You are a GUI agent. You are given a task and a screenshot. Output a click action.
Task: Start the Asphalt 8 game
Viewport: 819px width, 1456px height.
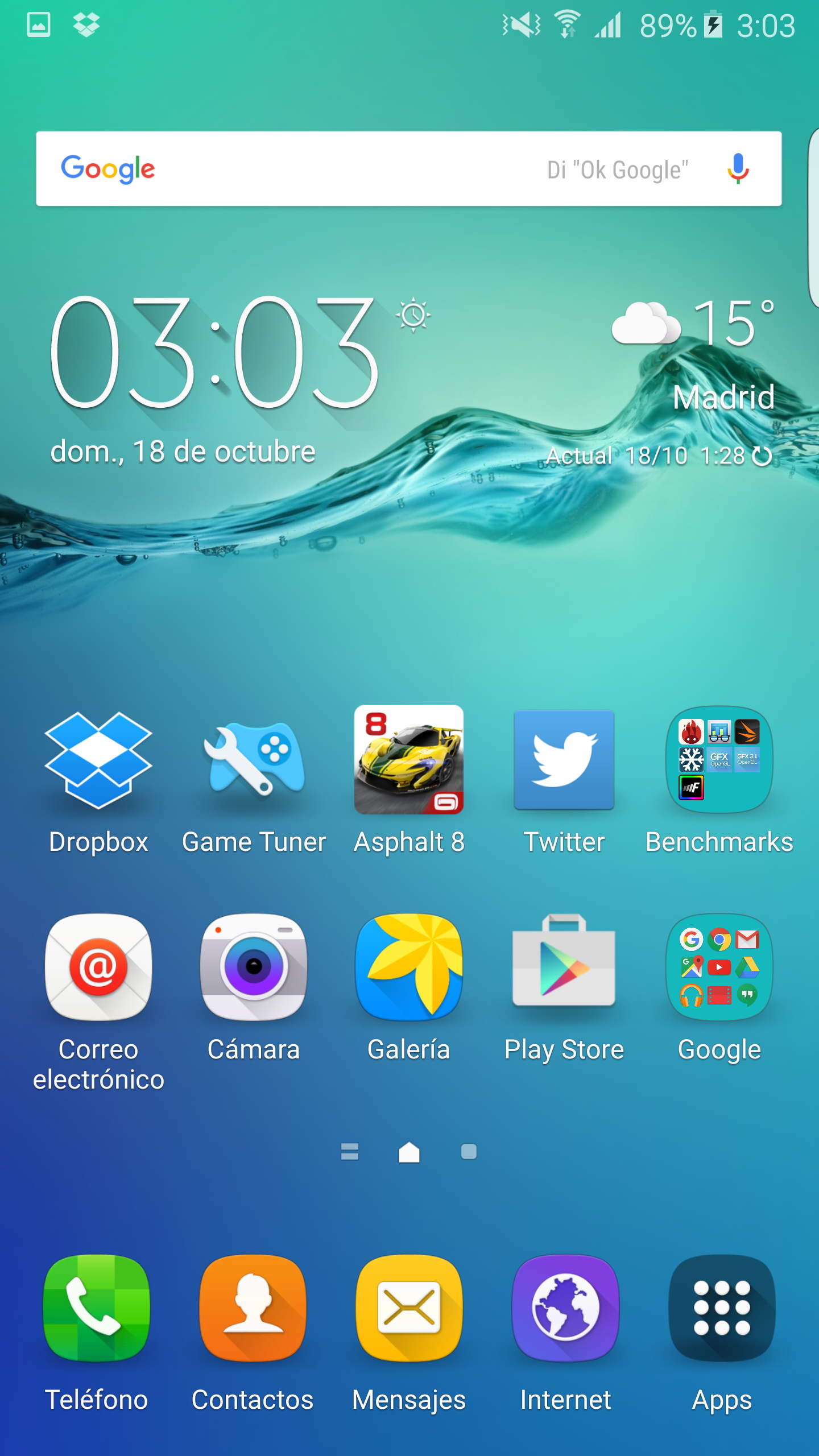coord(409,760)
